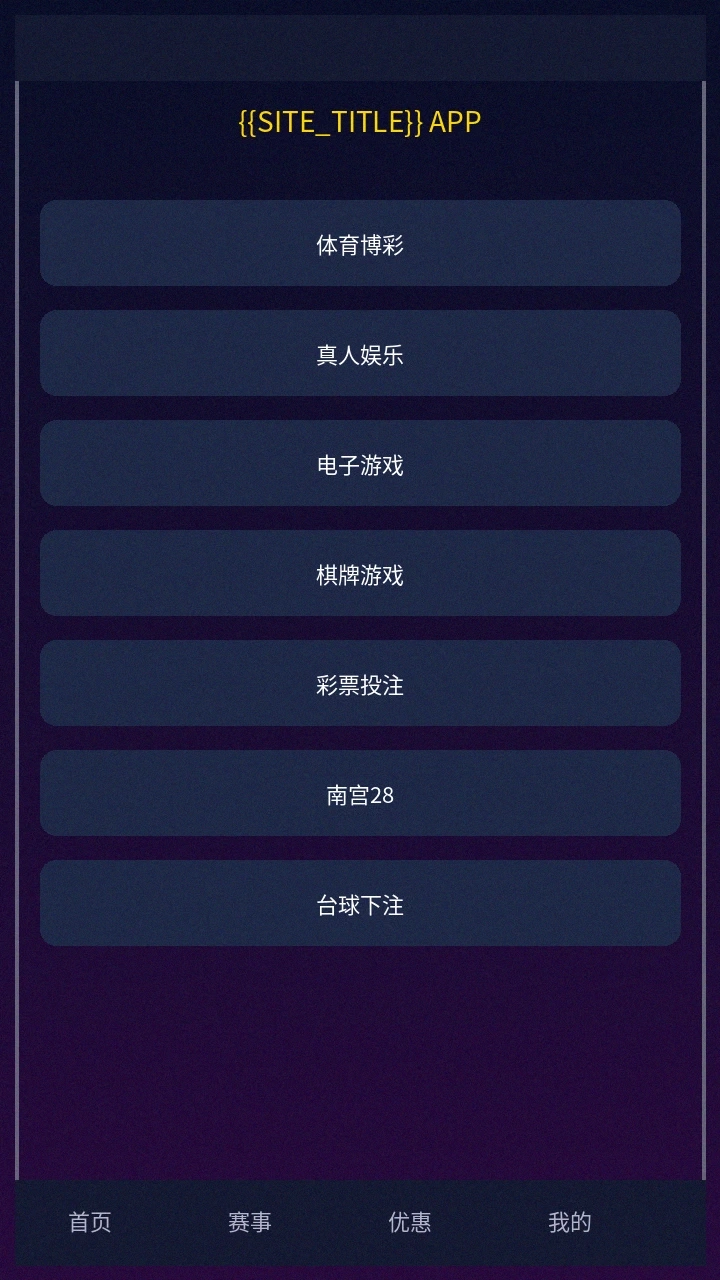This screenshot has width=720, height=1280.
Task: Launch 电子游戏 from the home list
Action: pos(360,463)
